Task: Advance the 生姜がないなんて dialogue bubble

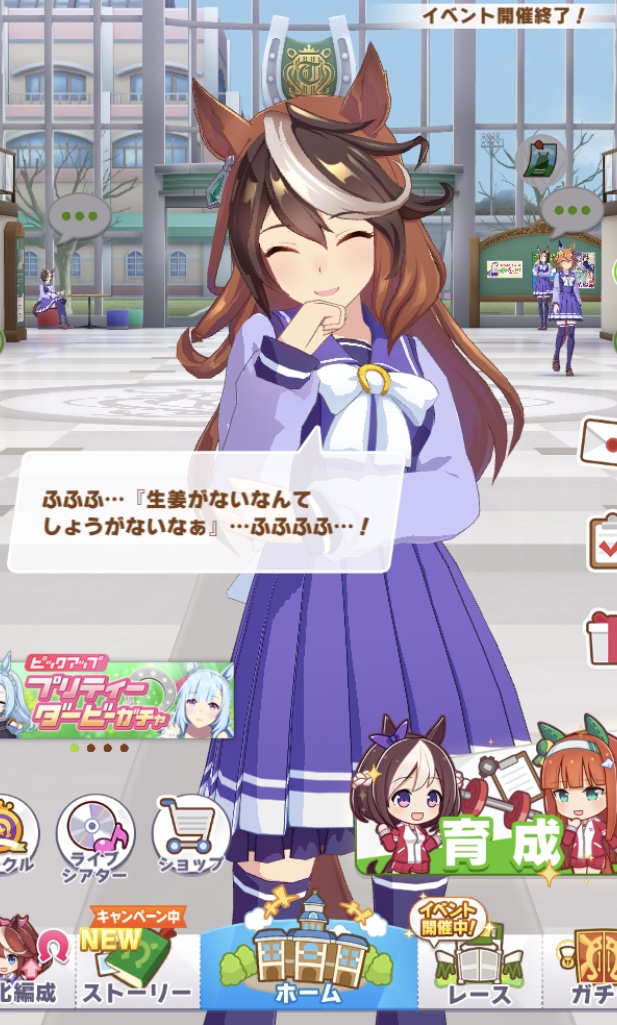Action: pos(205,512)
